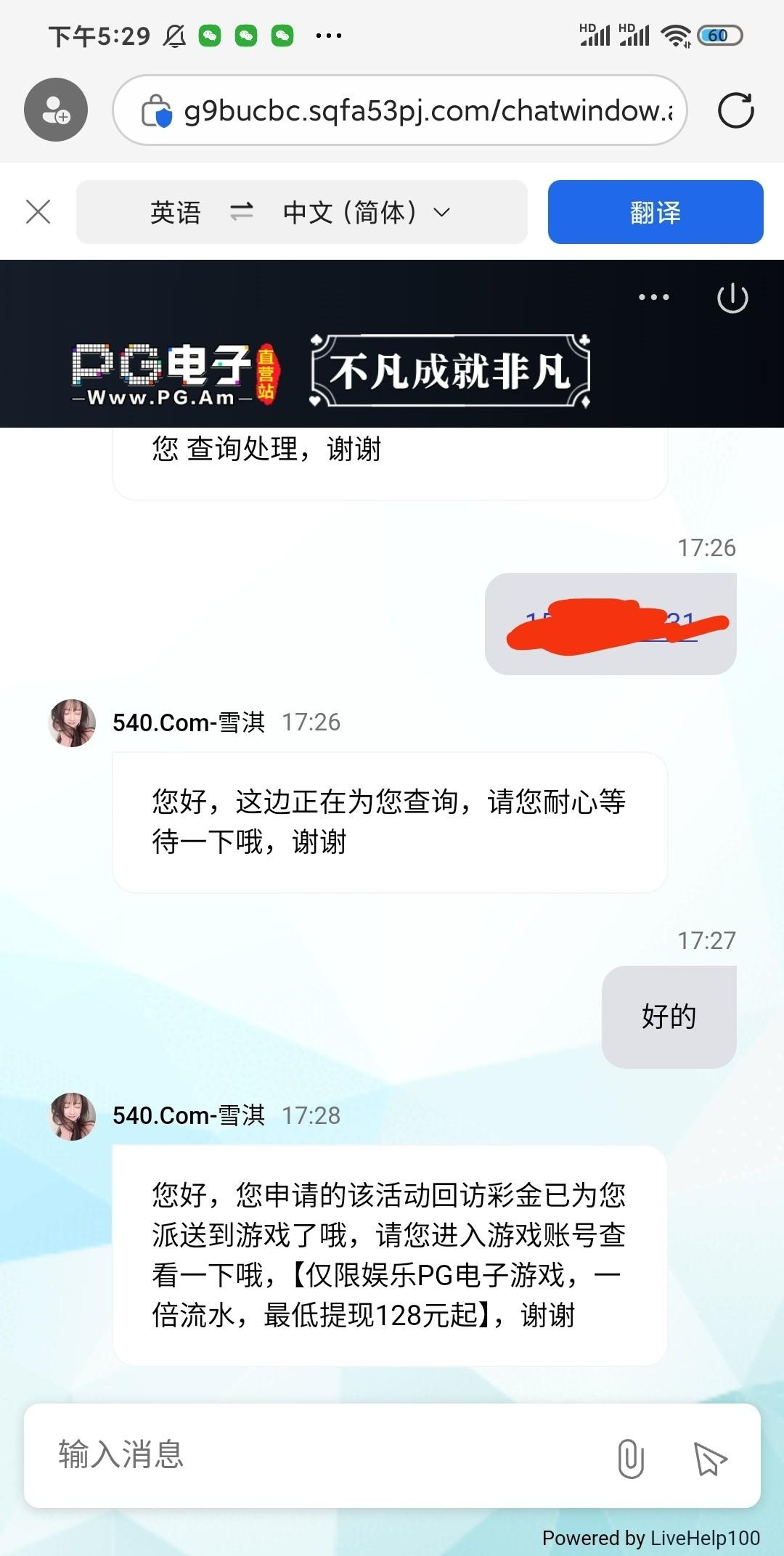Open the chat window three-dot menu
This screenshot has width=784, height=1556.
653,297
